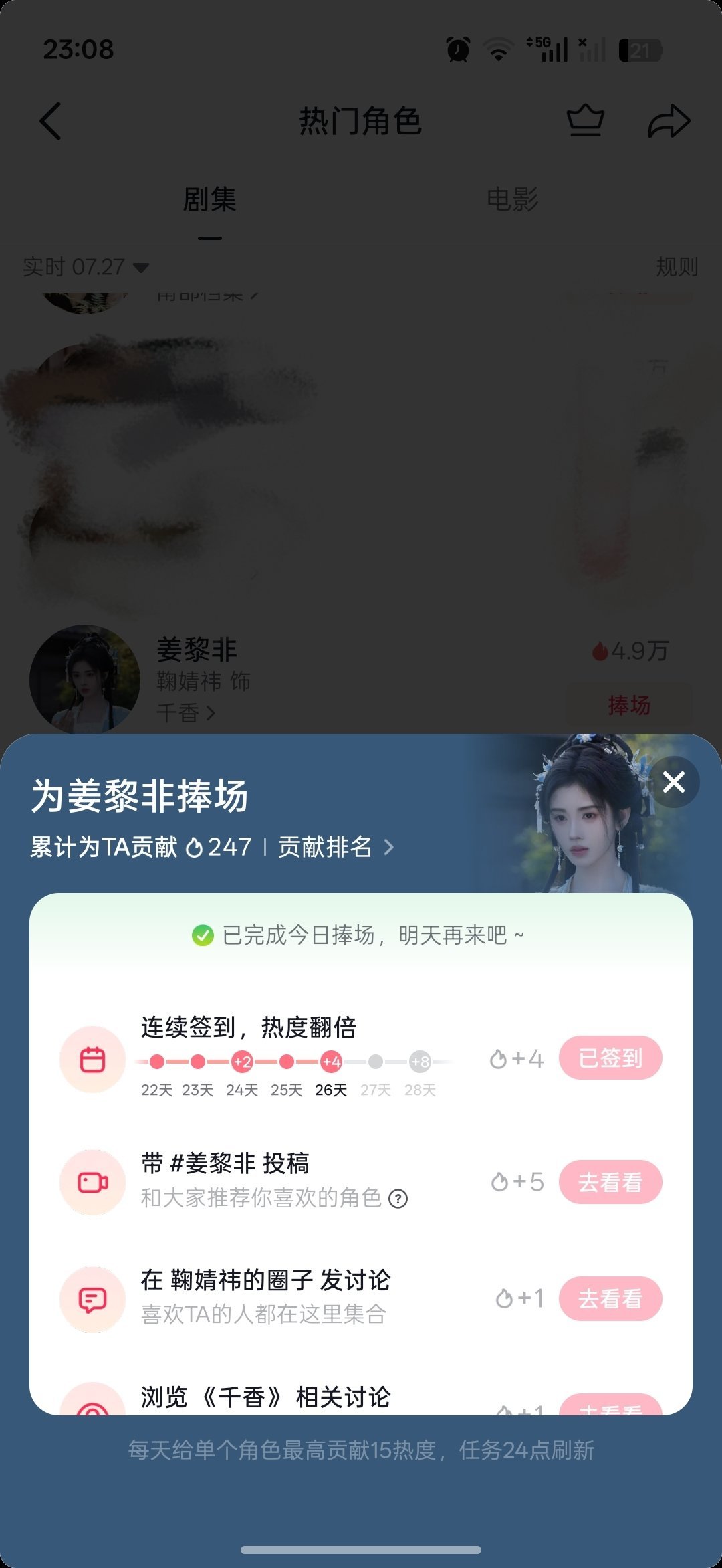
Task: Tap the 已签到 check-in button
Action: point(610,1058)
